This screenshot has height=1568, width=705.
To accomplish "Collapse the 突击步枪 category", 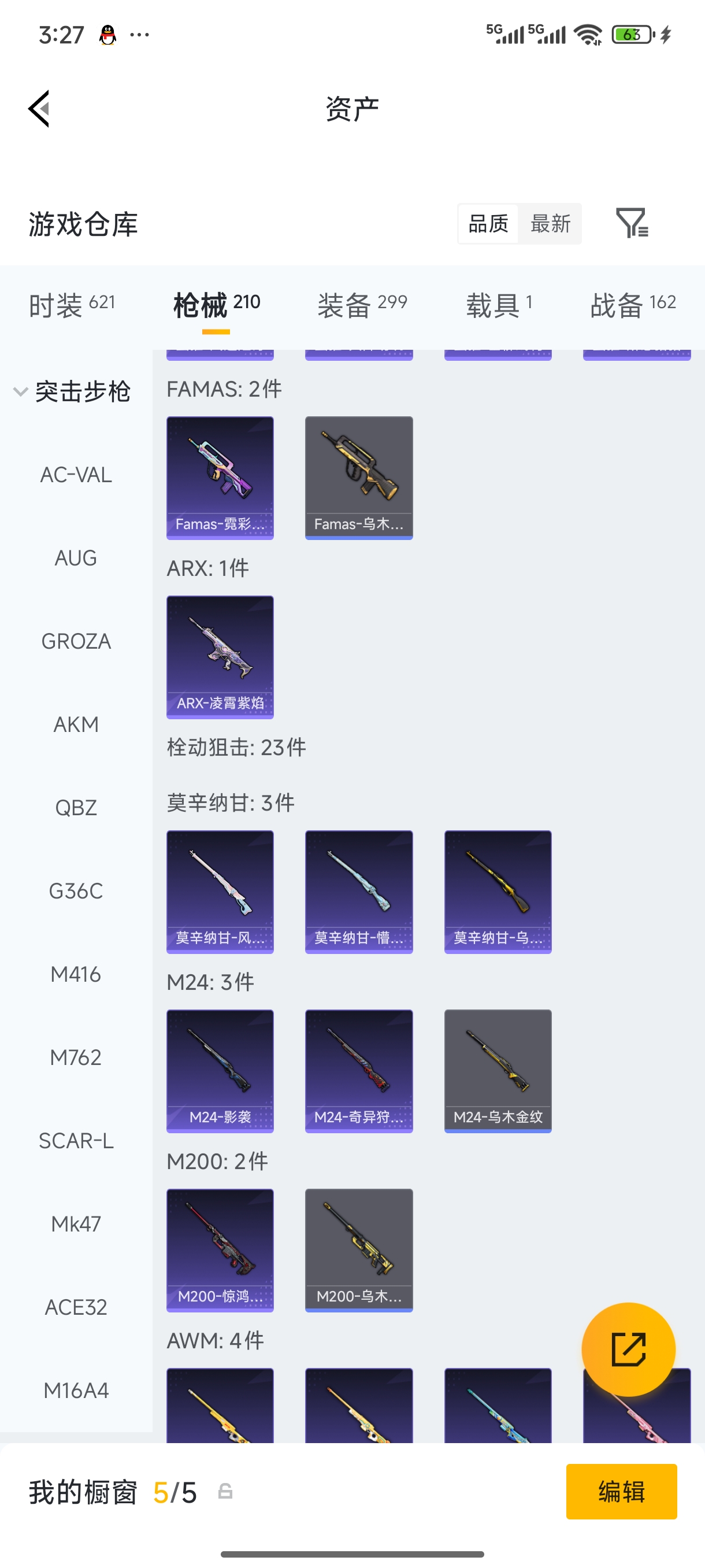I will tap(72, 391).
